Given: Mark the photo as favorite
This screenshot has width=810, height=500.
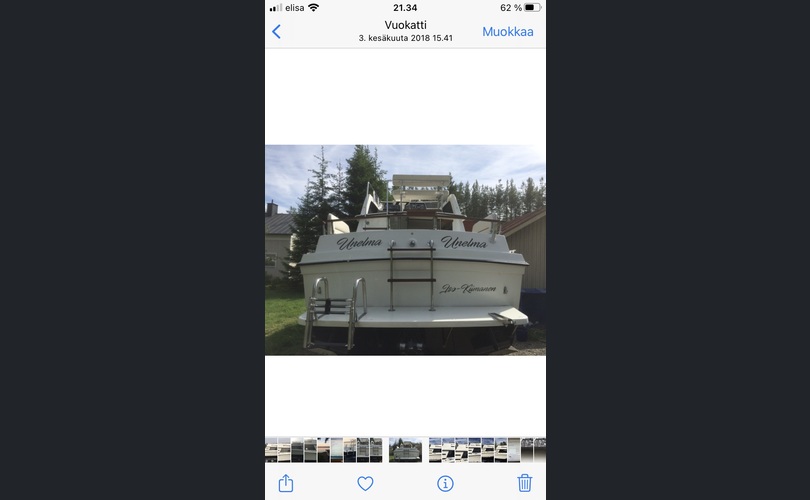Looking at the screenshot, I should (x=365, y=483).
